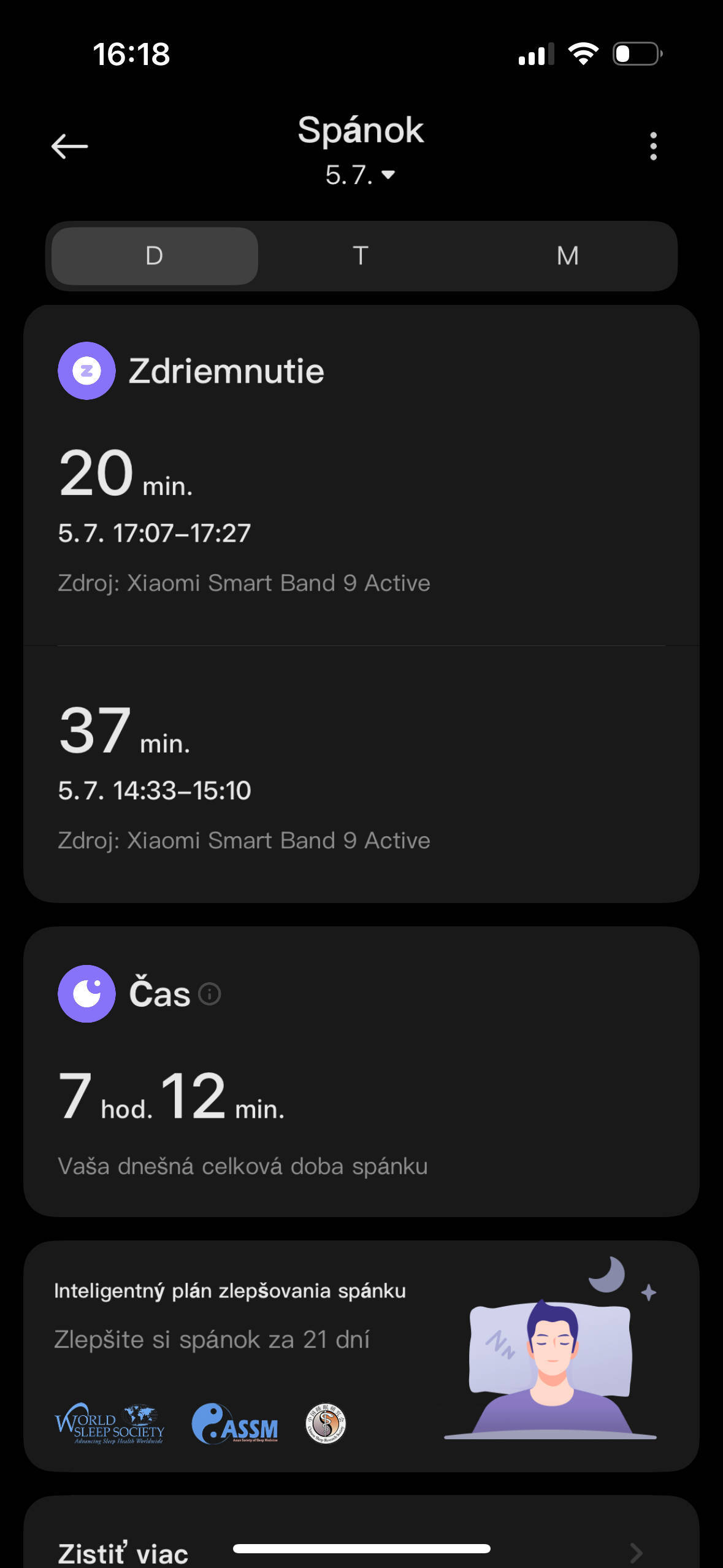Open the 5.7. date dropdown
The height and width of the screenshot is (1568, 723).
pos(361,175)
